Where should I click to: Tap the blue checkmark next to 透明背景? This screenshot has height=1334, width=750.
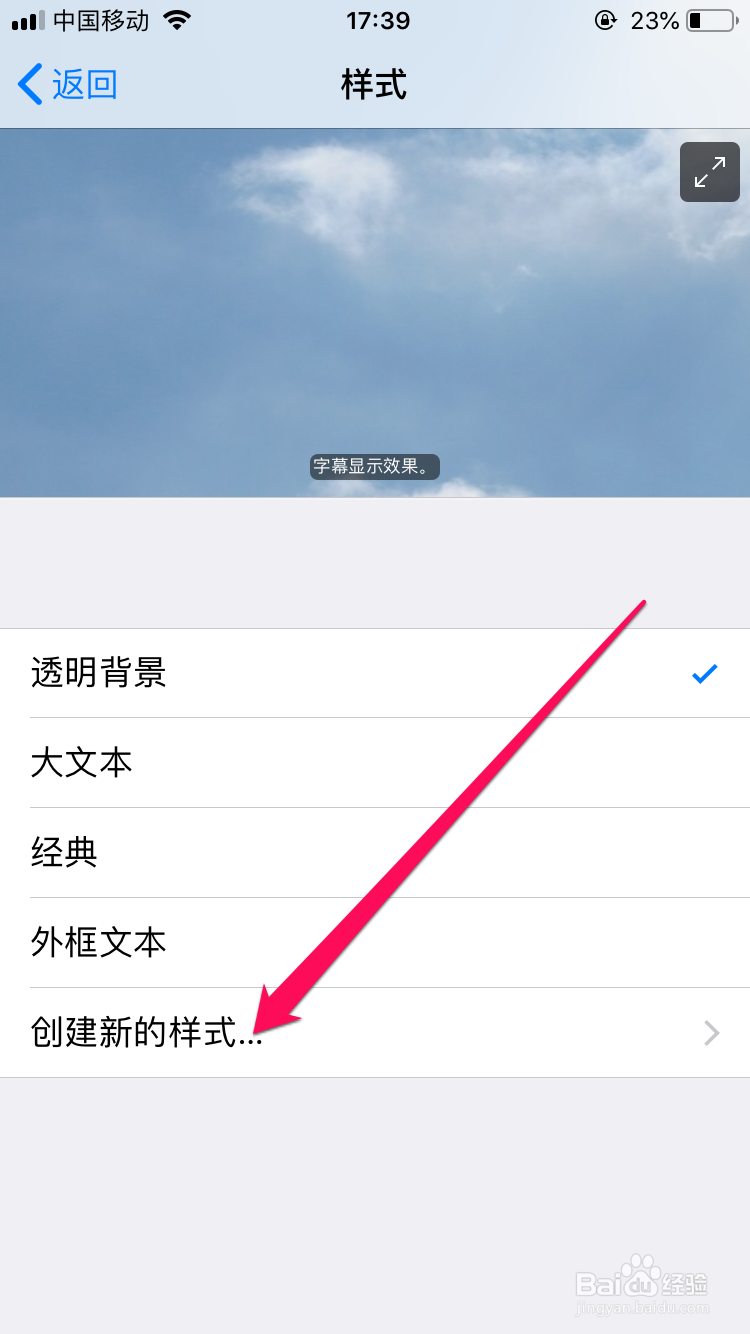coord(705,673)
